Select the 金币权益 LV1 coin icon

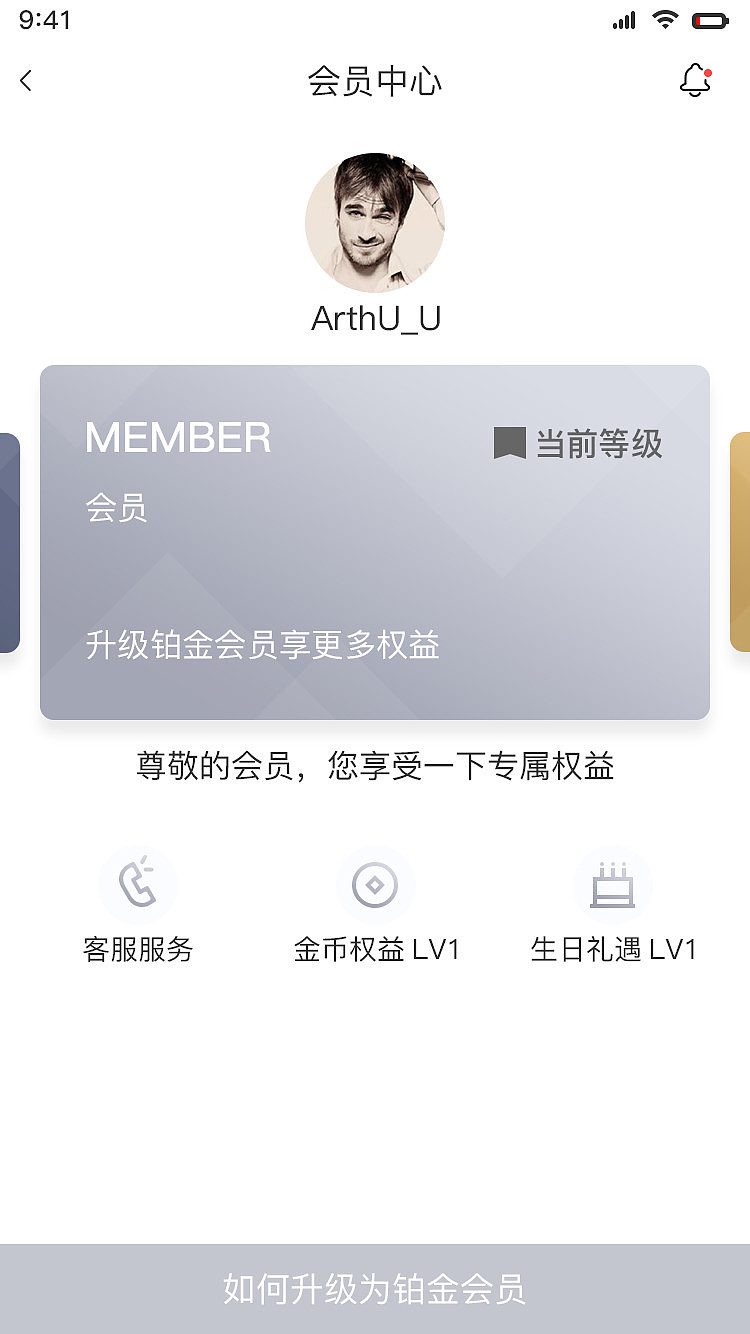375,885
